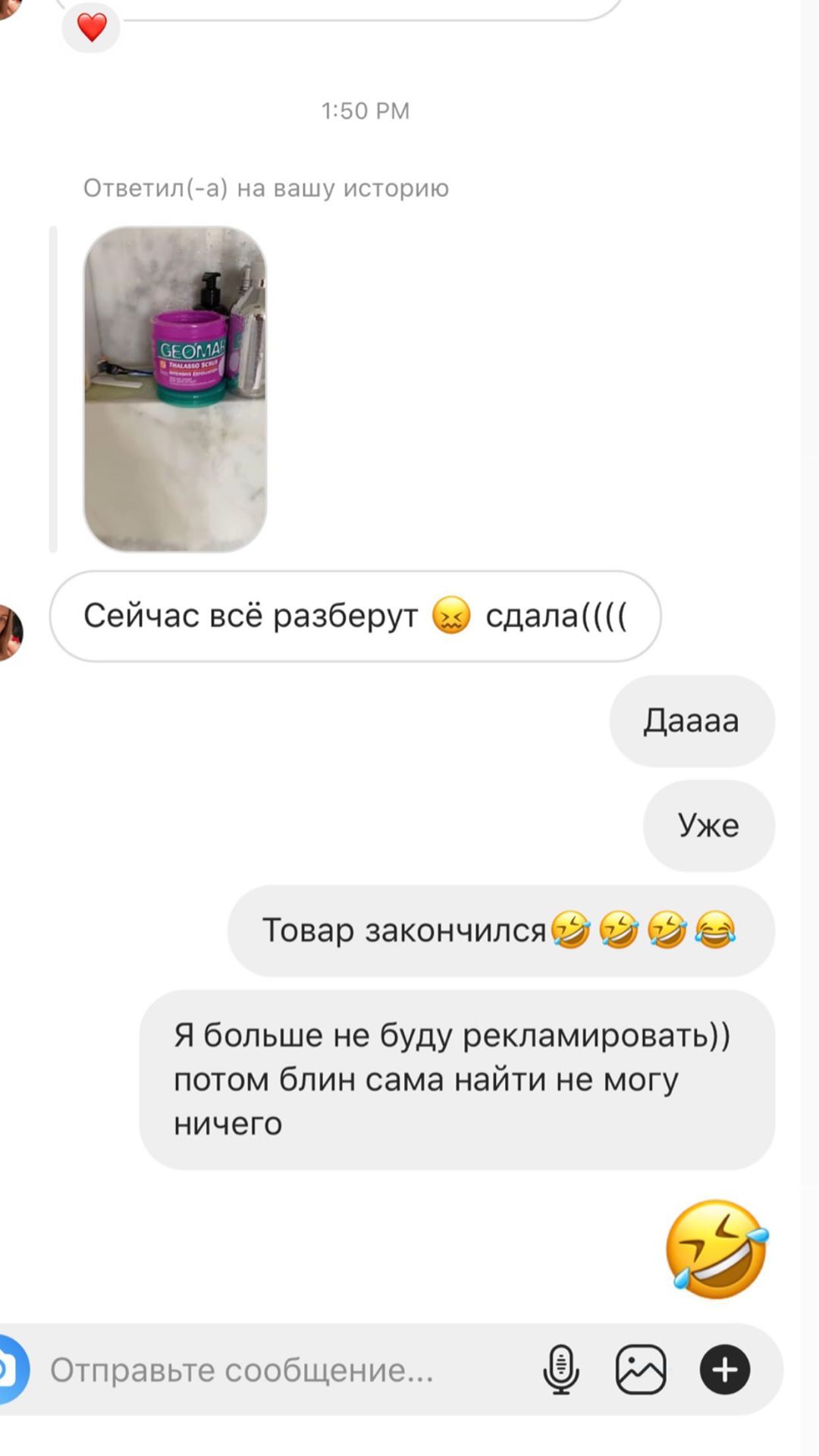This screenshot has width=819, height=1456.
Task: Open the replied story thumbnail with Geomar jar
Action: (175, 388)
